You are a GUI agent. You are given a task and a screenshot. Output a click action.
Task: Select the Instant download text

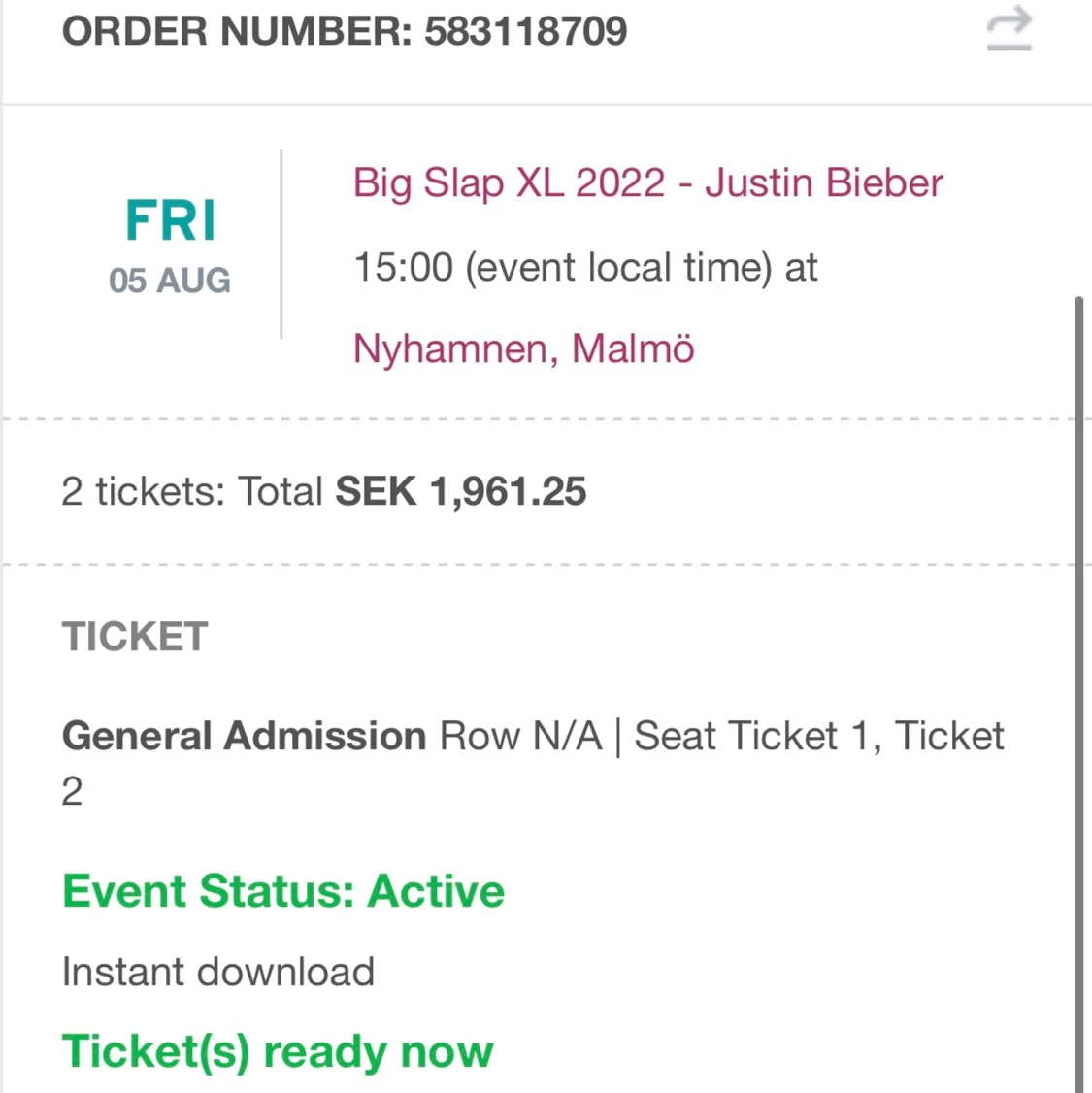pos(217,971)
